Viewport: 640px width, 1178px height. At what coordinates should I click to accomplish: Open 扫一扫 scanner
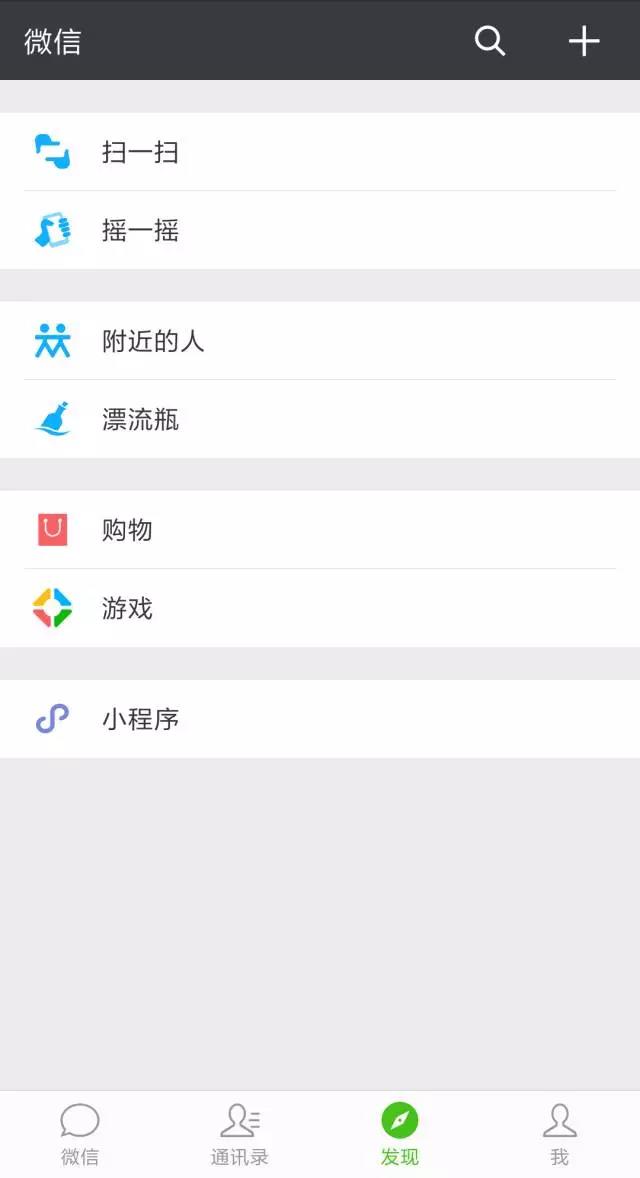140,152
